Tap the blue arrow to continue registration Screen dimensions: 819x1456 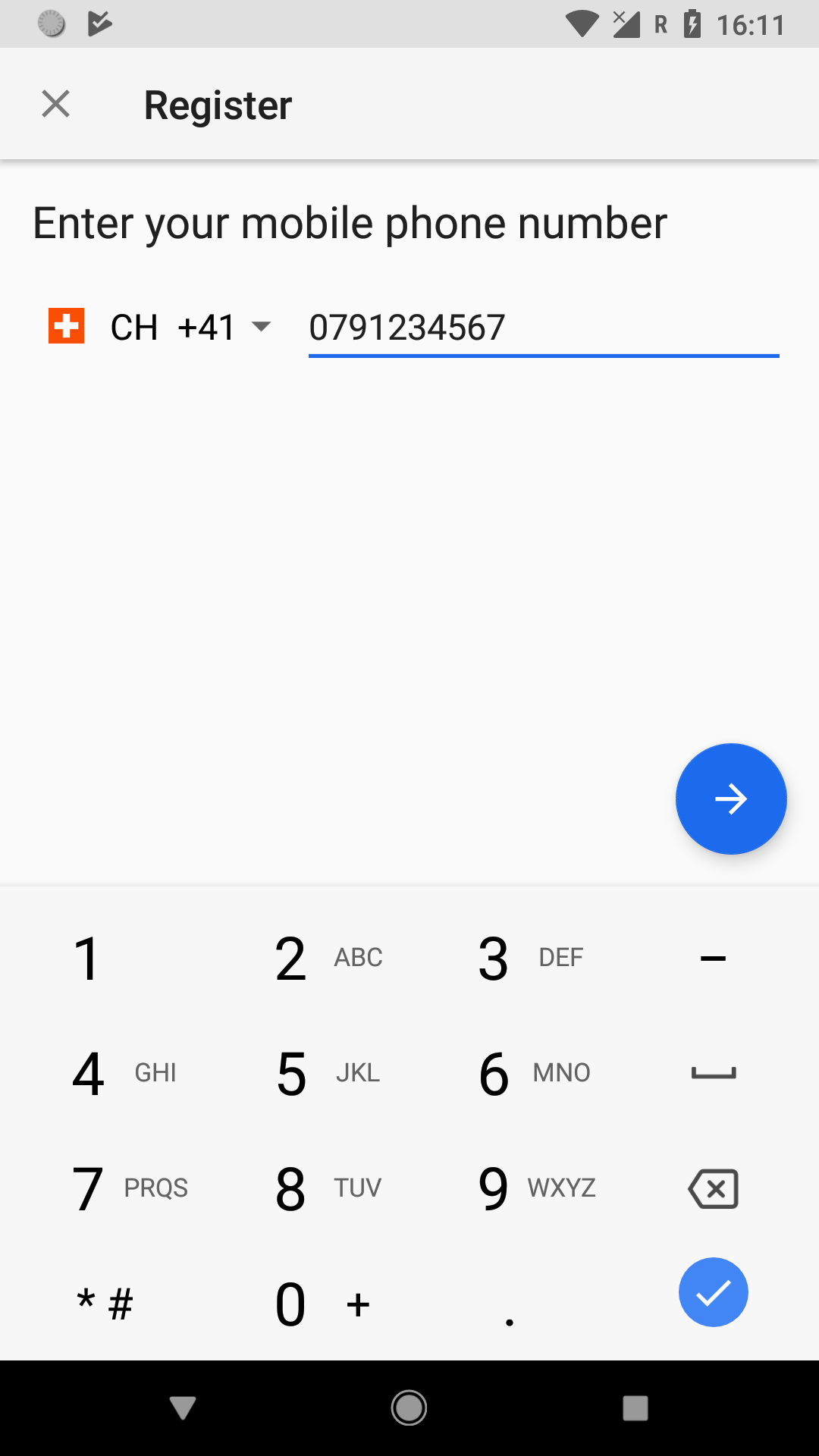[730, 799]
